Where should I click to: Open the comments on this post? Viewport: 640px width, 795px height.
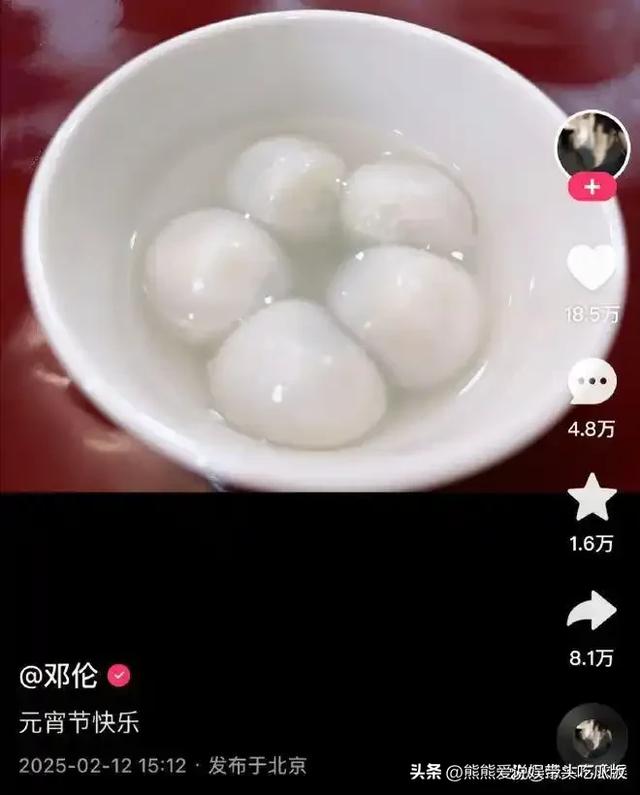(x=592, y=382)
